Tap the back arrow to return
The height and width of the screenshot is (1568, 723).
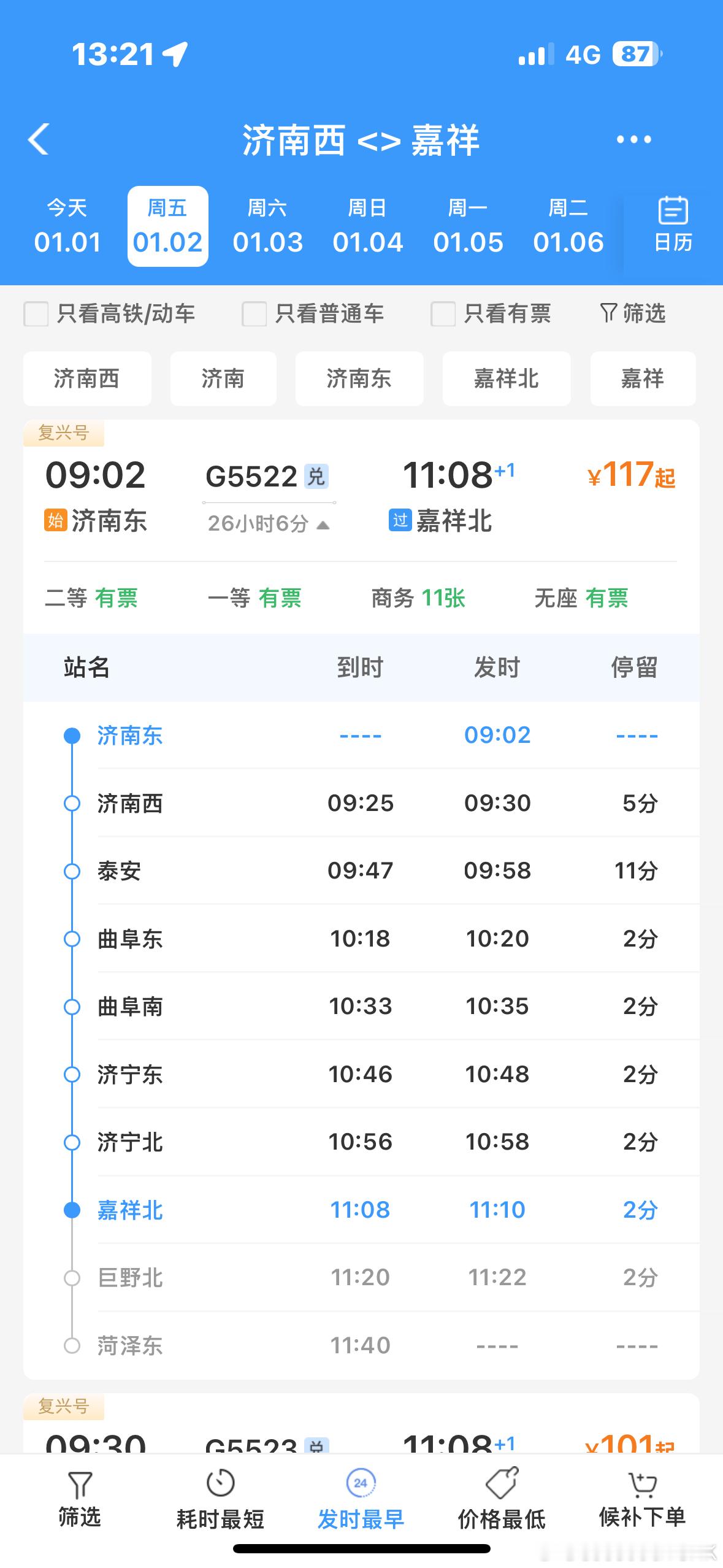point(38,139)
